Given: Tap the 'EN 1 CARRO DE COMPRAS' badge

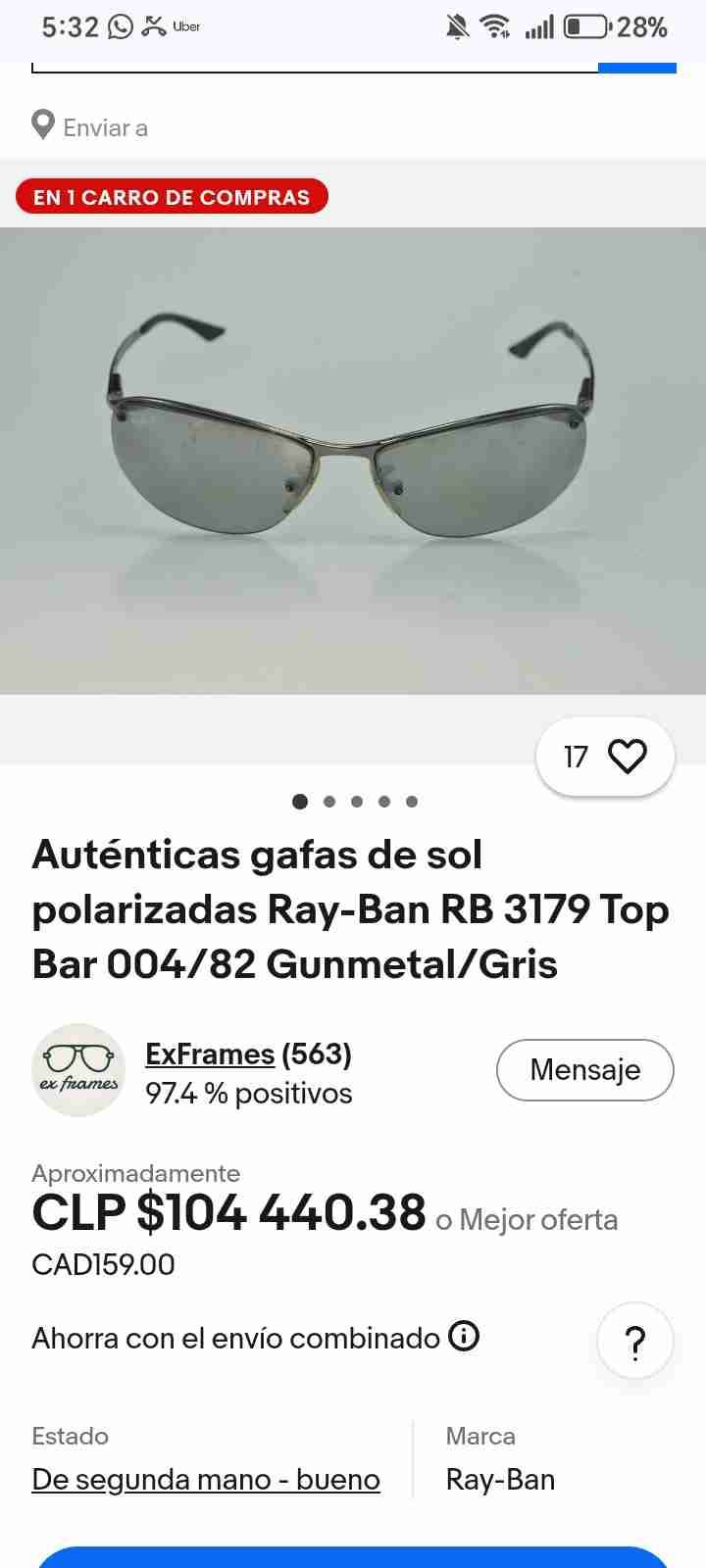Looking at the screenshot, I should click(x=171, y=196).
